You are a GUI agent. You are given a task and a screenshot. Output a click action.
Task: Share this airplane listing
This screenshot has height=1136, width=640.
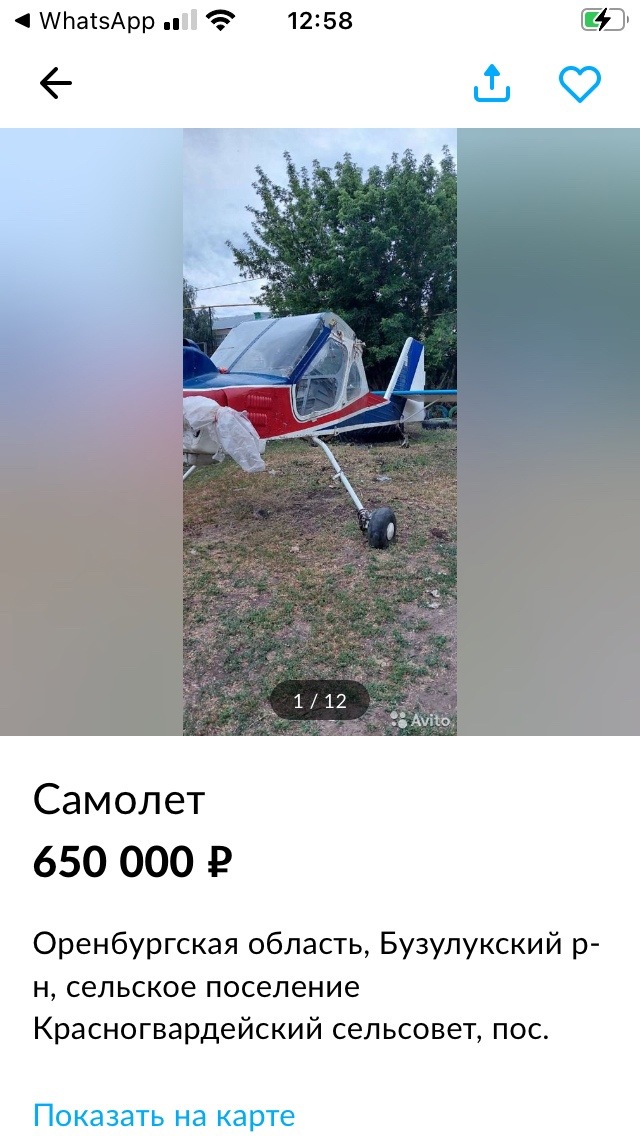491,84
